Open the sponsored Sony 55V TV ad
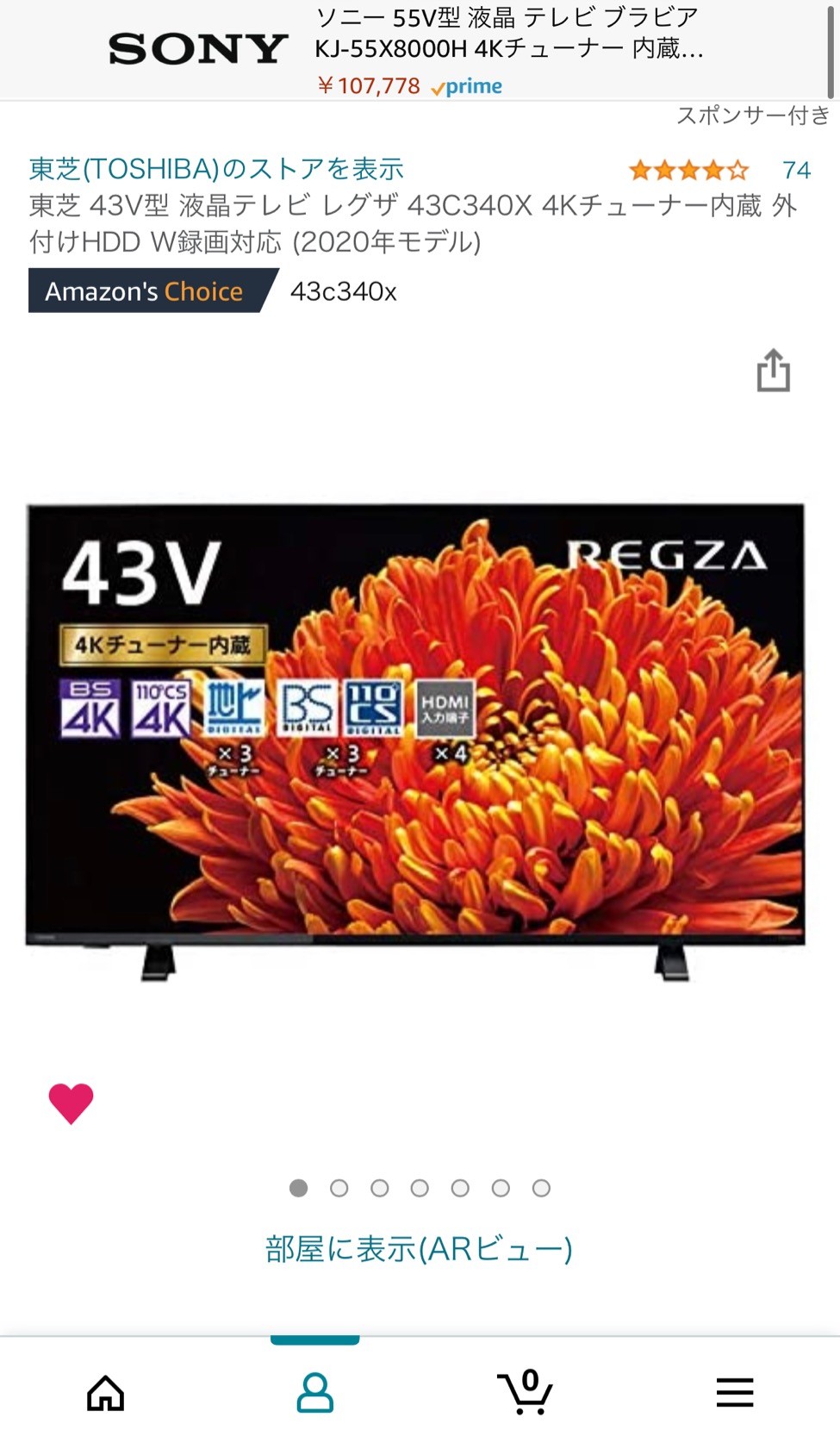The height and width of the screenshot is (1449, 840). [x=414, y=50]
